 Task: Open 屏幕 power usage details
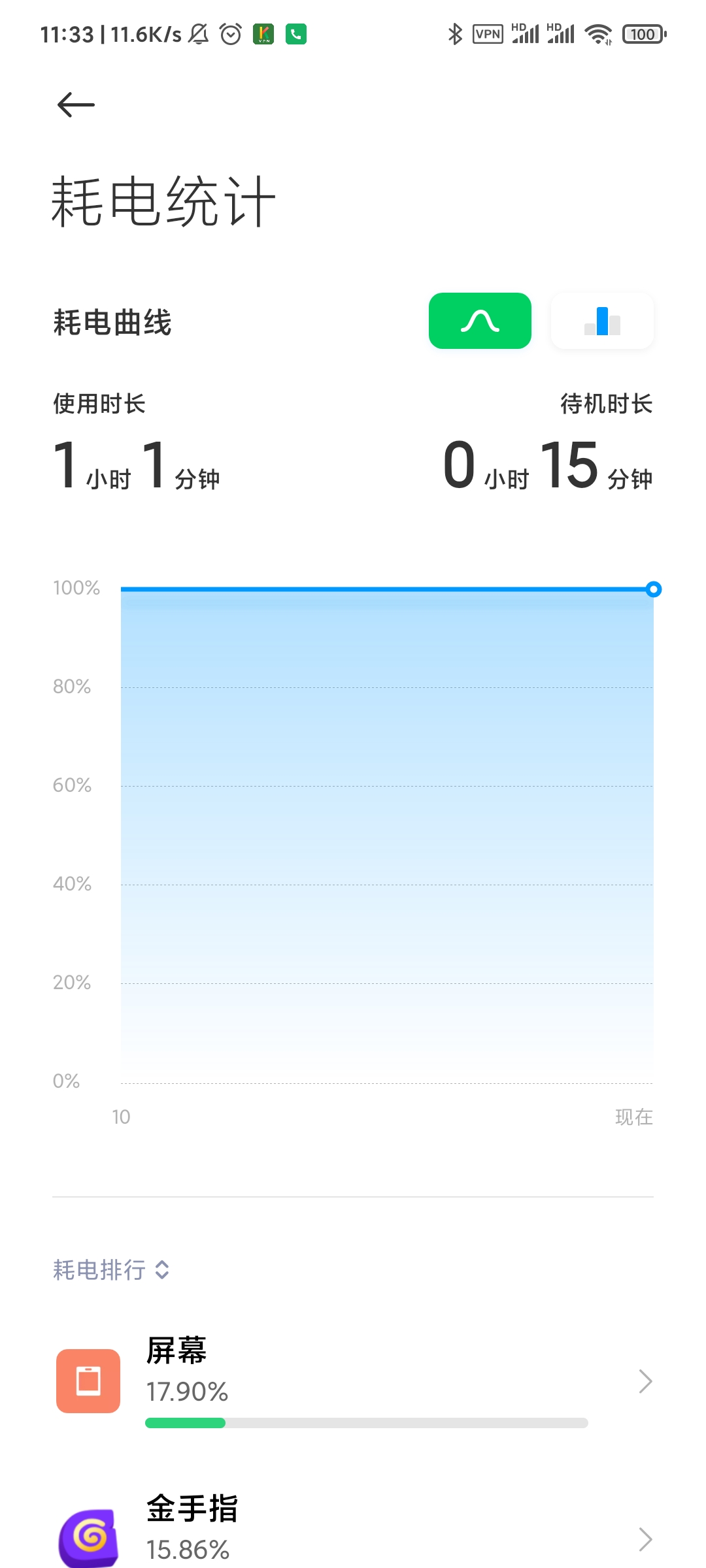[x=353, y=1381]
